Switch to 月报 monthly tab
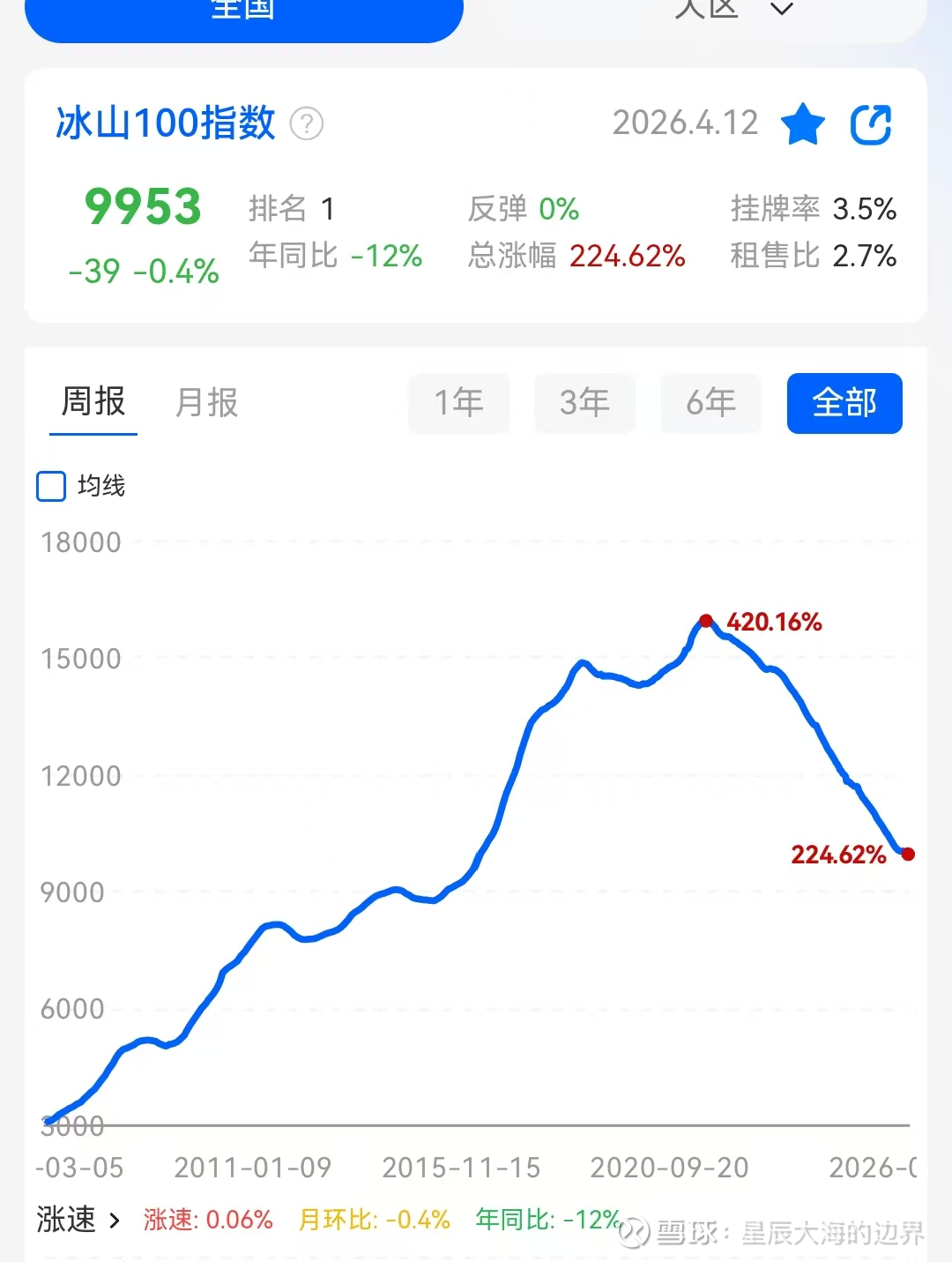 (x=207, y=402)
